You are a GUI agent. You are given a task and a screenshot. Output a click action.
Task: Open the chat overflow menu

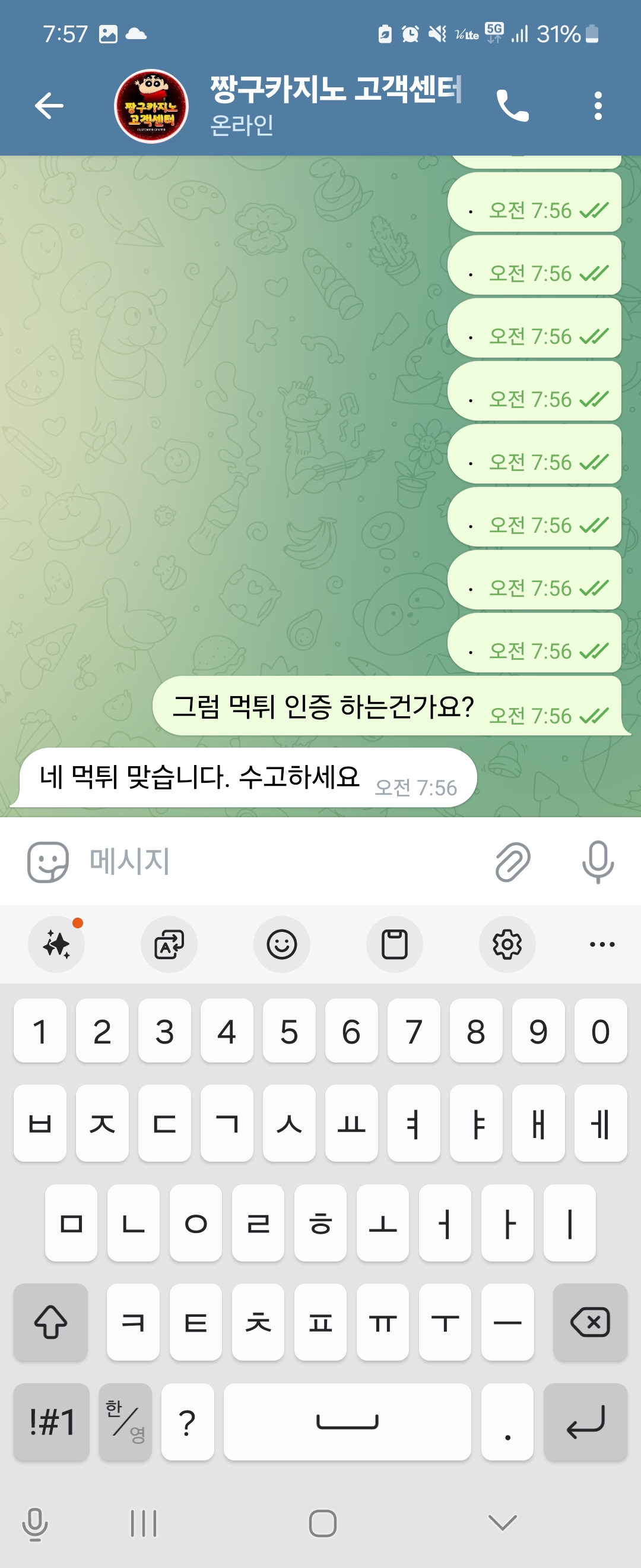(x=598, y=106)
